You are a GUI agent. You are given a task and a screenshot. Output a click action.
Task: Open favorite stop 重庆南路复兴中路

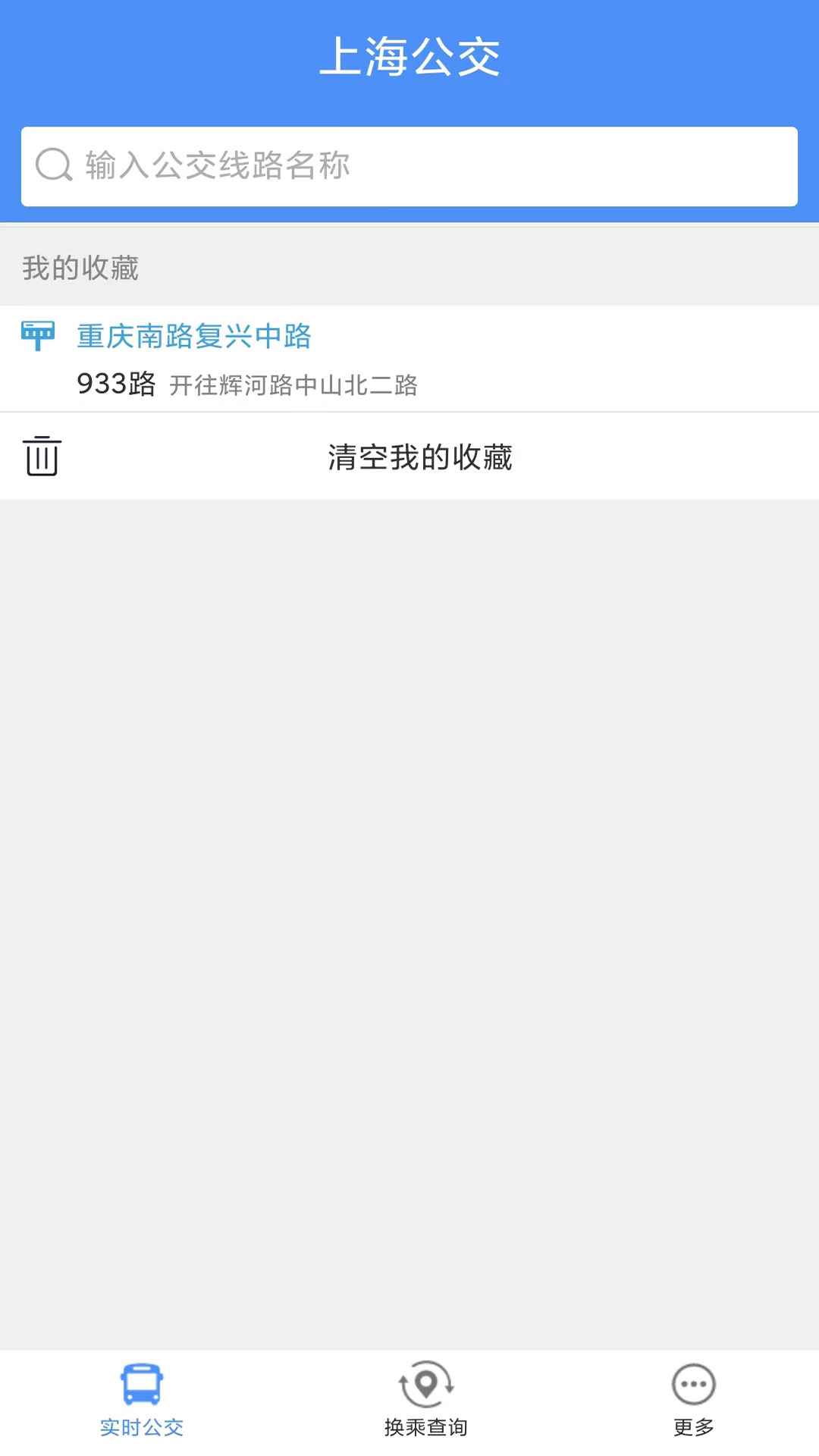coord(193,336)
